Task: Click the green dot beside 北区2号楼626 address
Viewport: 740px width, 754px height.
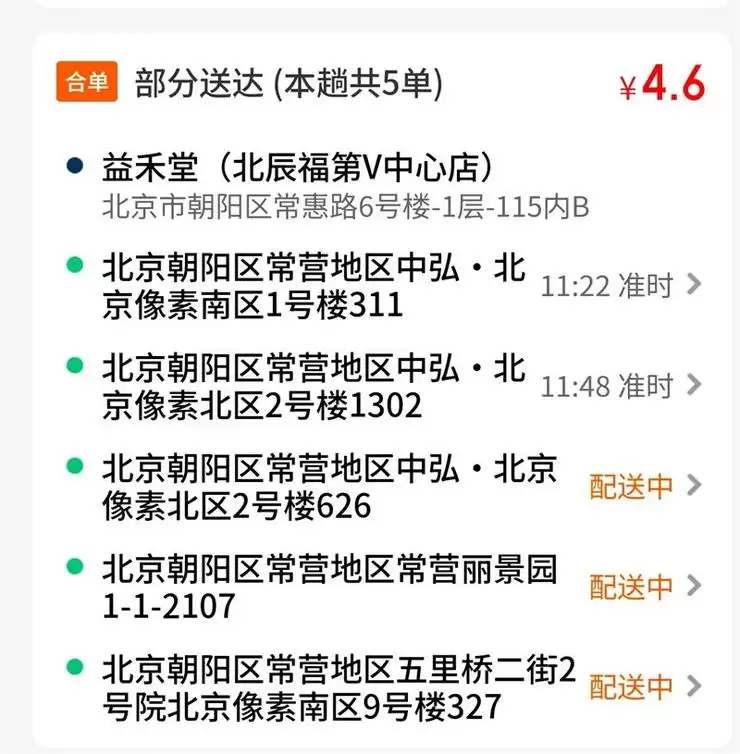Action: (x=73, y=465)
